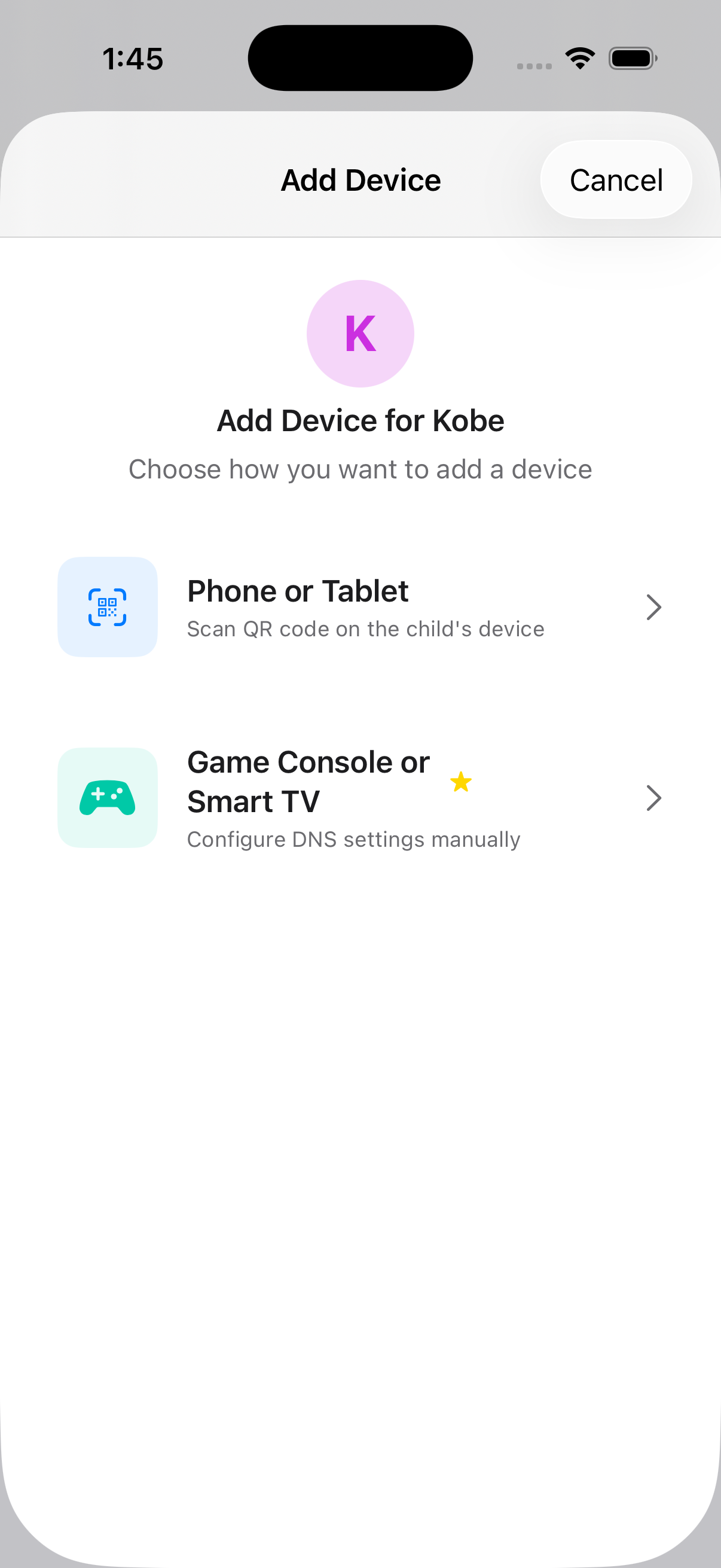Expand the Game Console or Smart TV chevron
The image size is (721, 1568).
pos(653,798)
